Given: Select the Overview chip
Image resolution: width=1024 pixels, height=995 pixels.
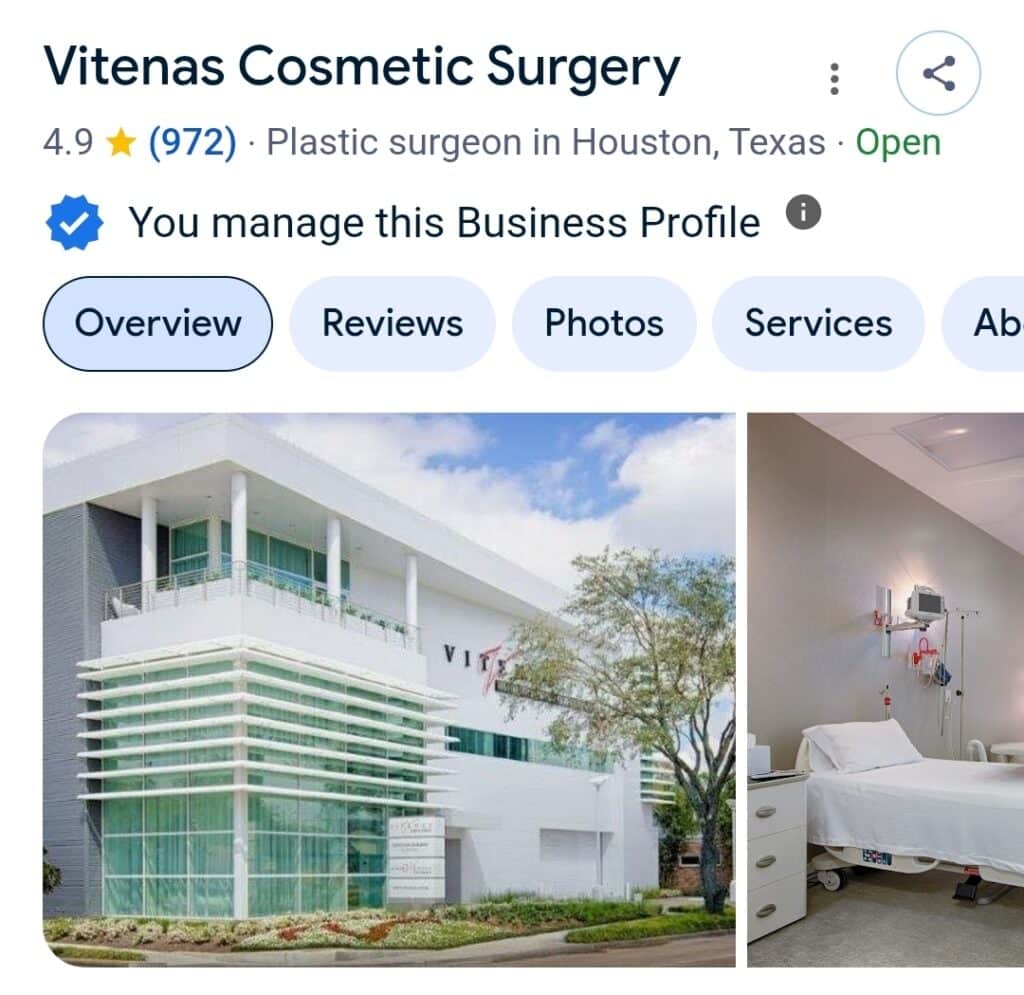Looking at the screenshot, I should [x=157, y=323].
